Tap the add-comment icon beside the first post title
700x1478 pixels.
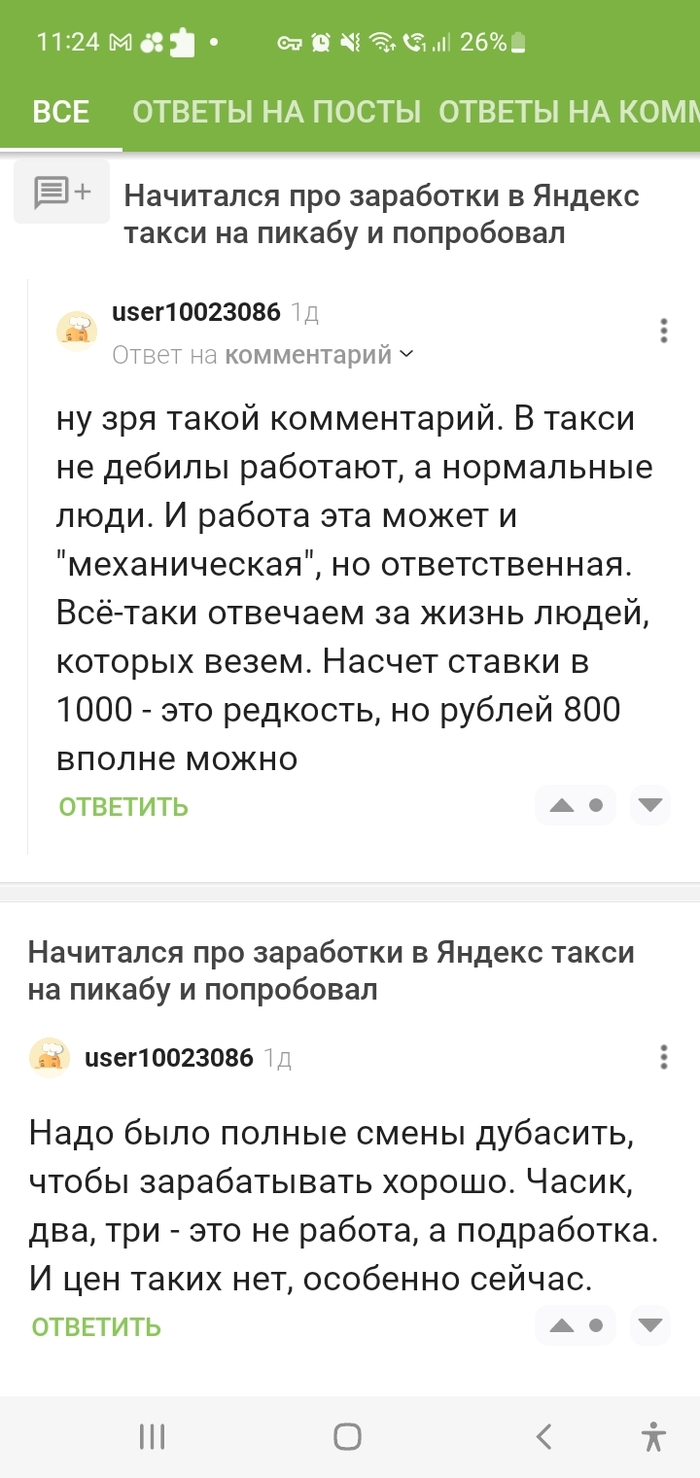[x=62, y=191]
